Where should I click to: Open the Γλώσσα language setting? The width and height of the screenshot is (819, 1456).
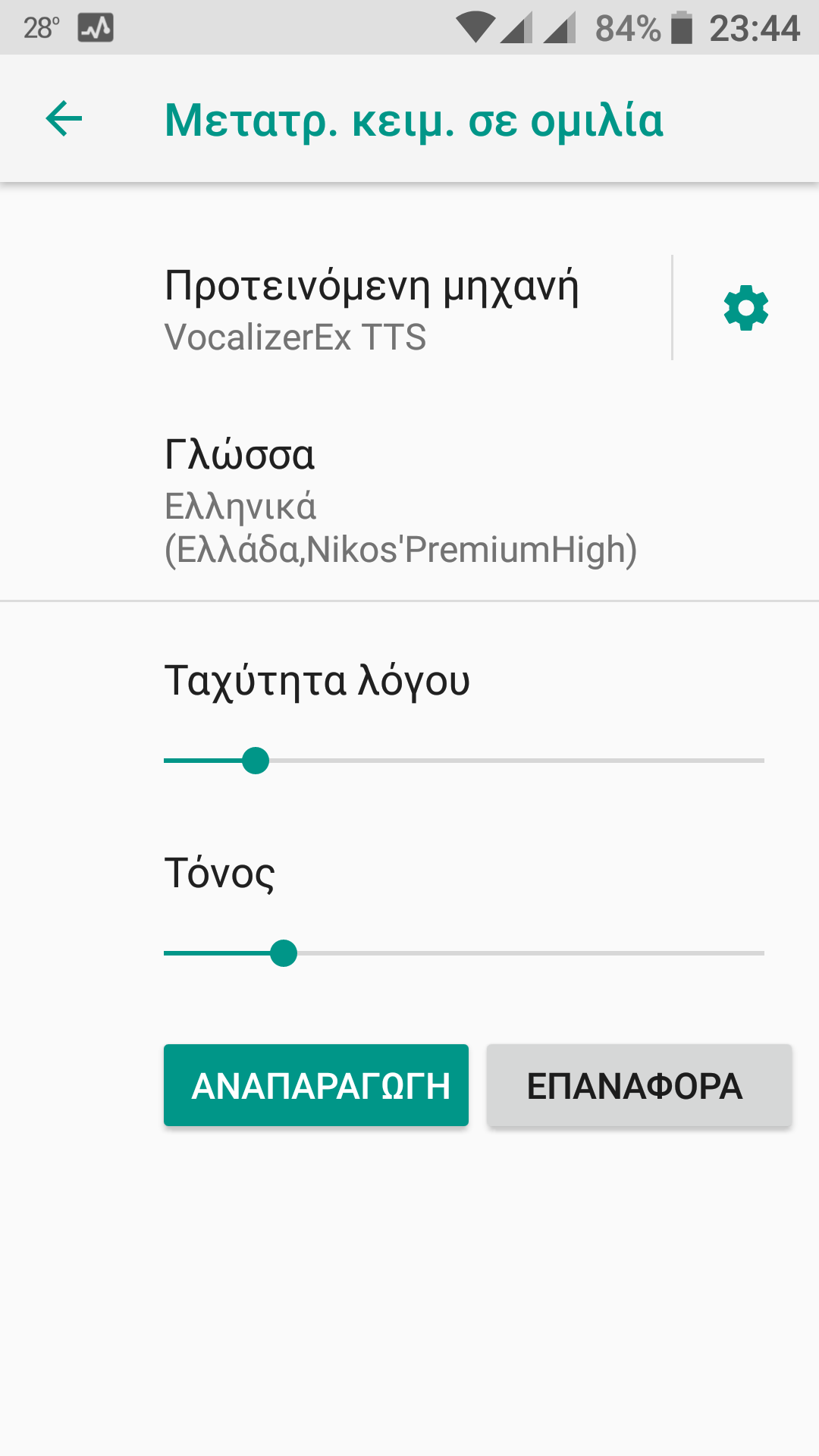(400, 501)
